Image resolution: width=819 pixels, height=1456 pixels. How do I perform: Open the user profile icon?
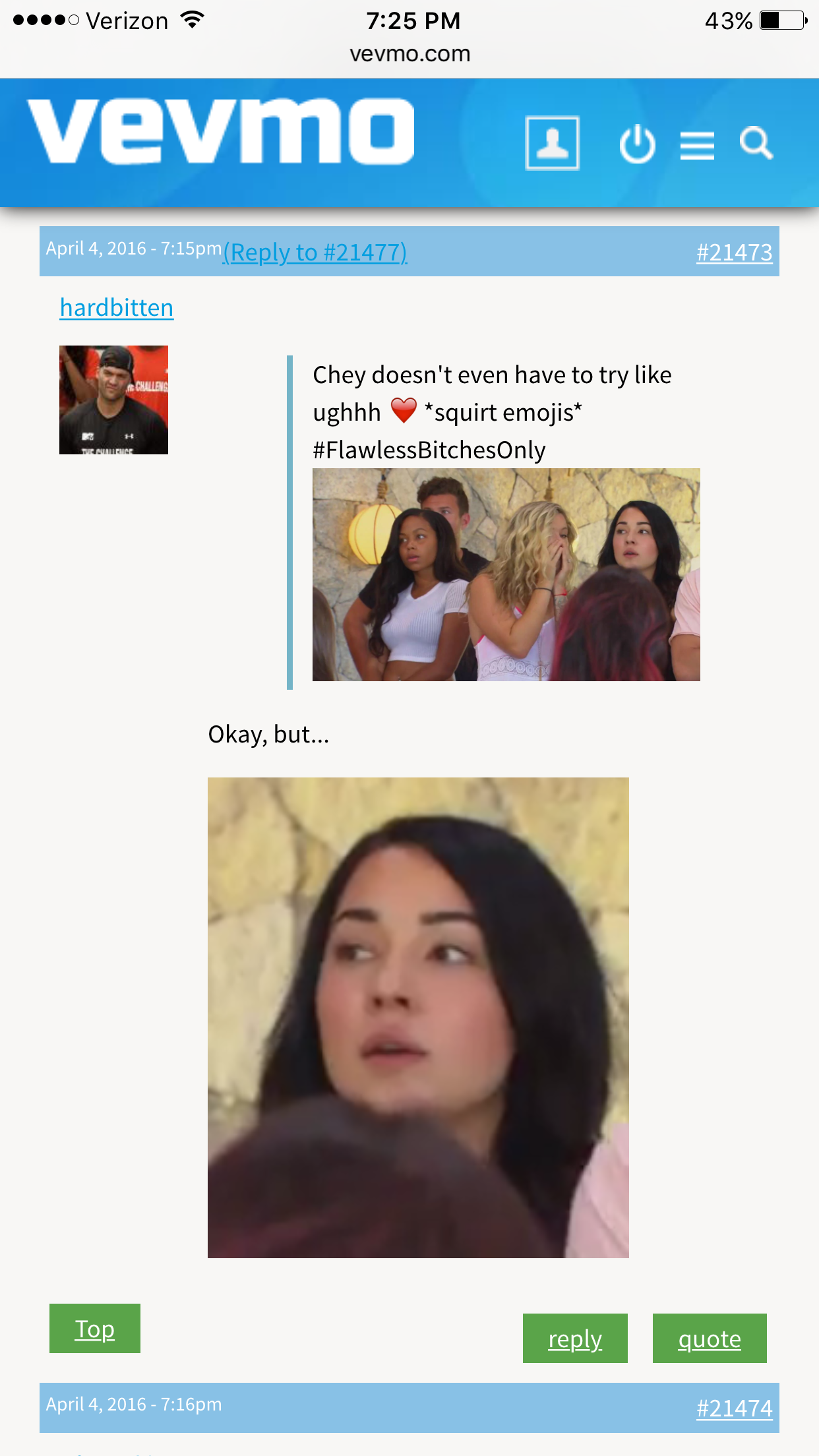552,143
